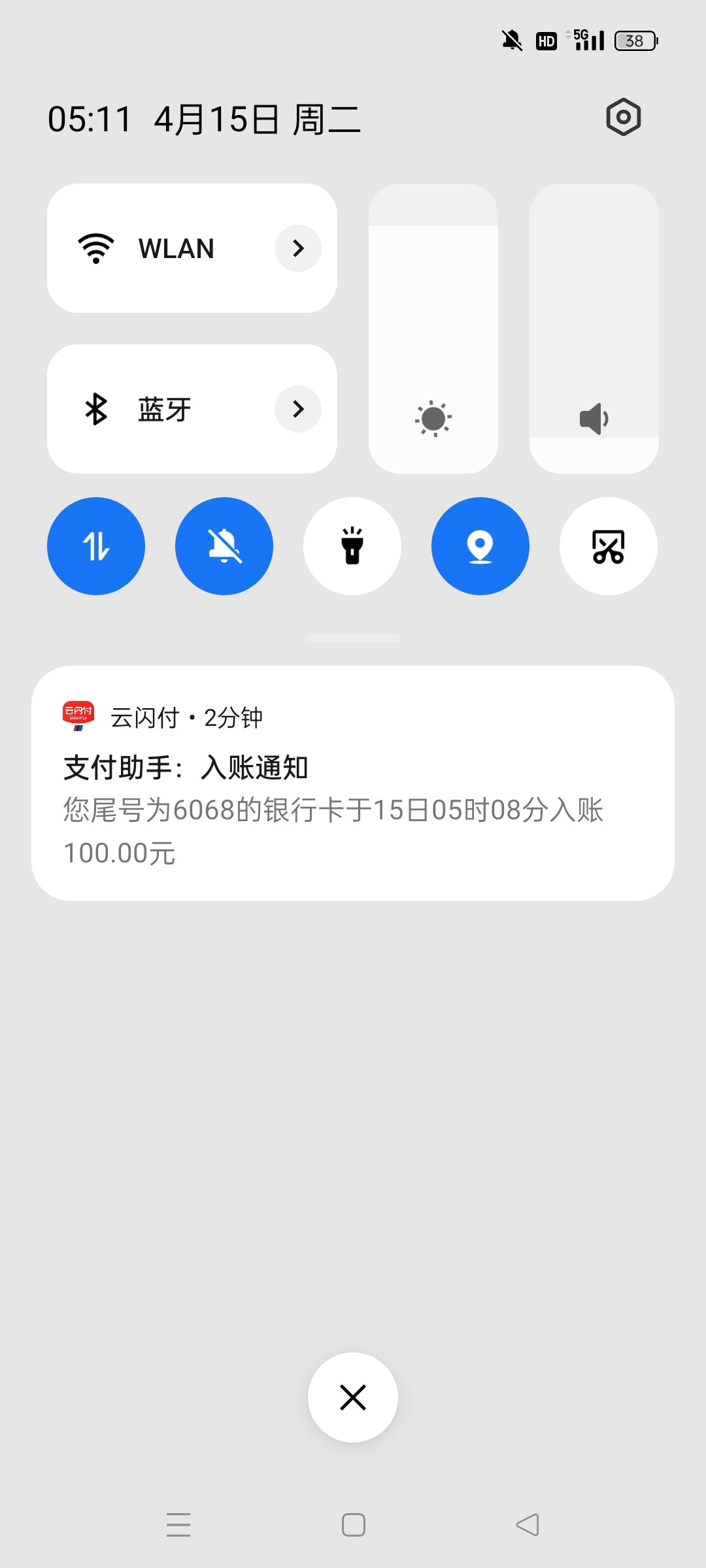Tap the back navigation button
The width and height of the screenshot is (706, 1568).
tap(528, 1525)
